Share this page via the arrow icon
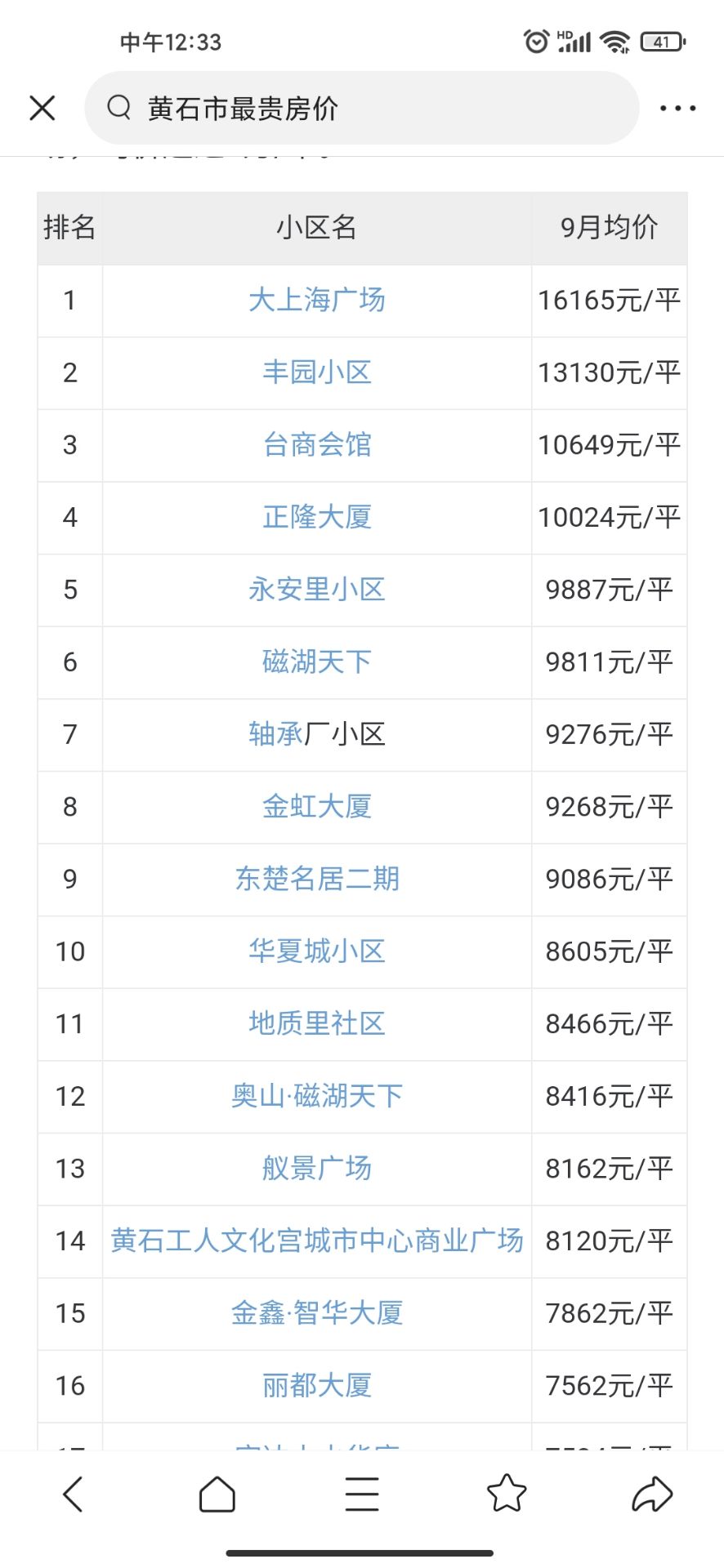The height and width of the screenshot is (1568, 724). [x=651, y=1494]
